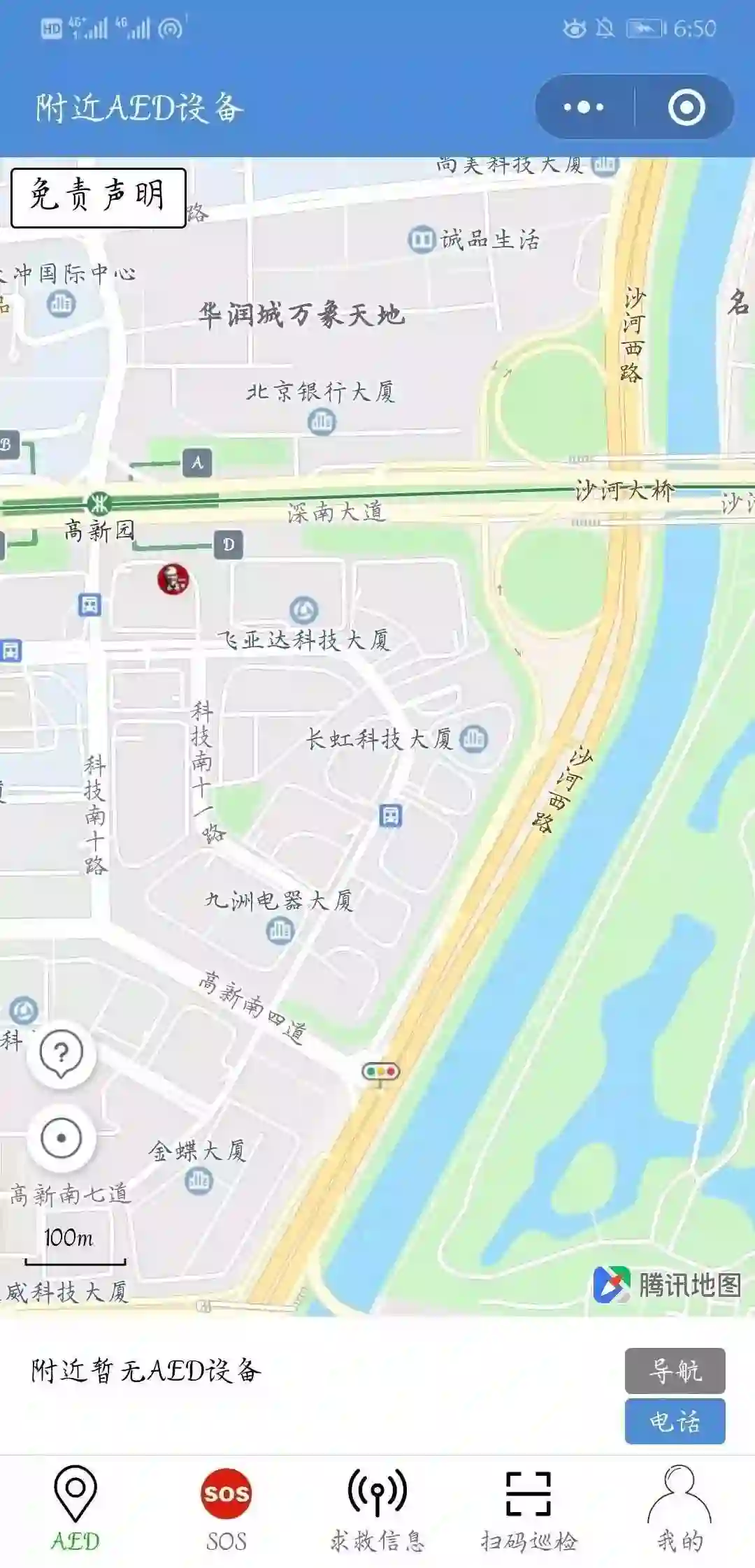Recenter map on my current location
755x1568 pixels.
62,1138
